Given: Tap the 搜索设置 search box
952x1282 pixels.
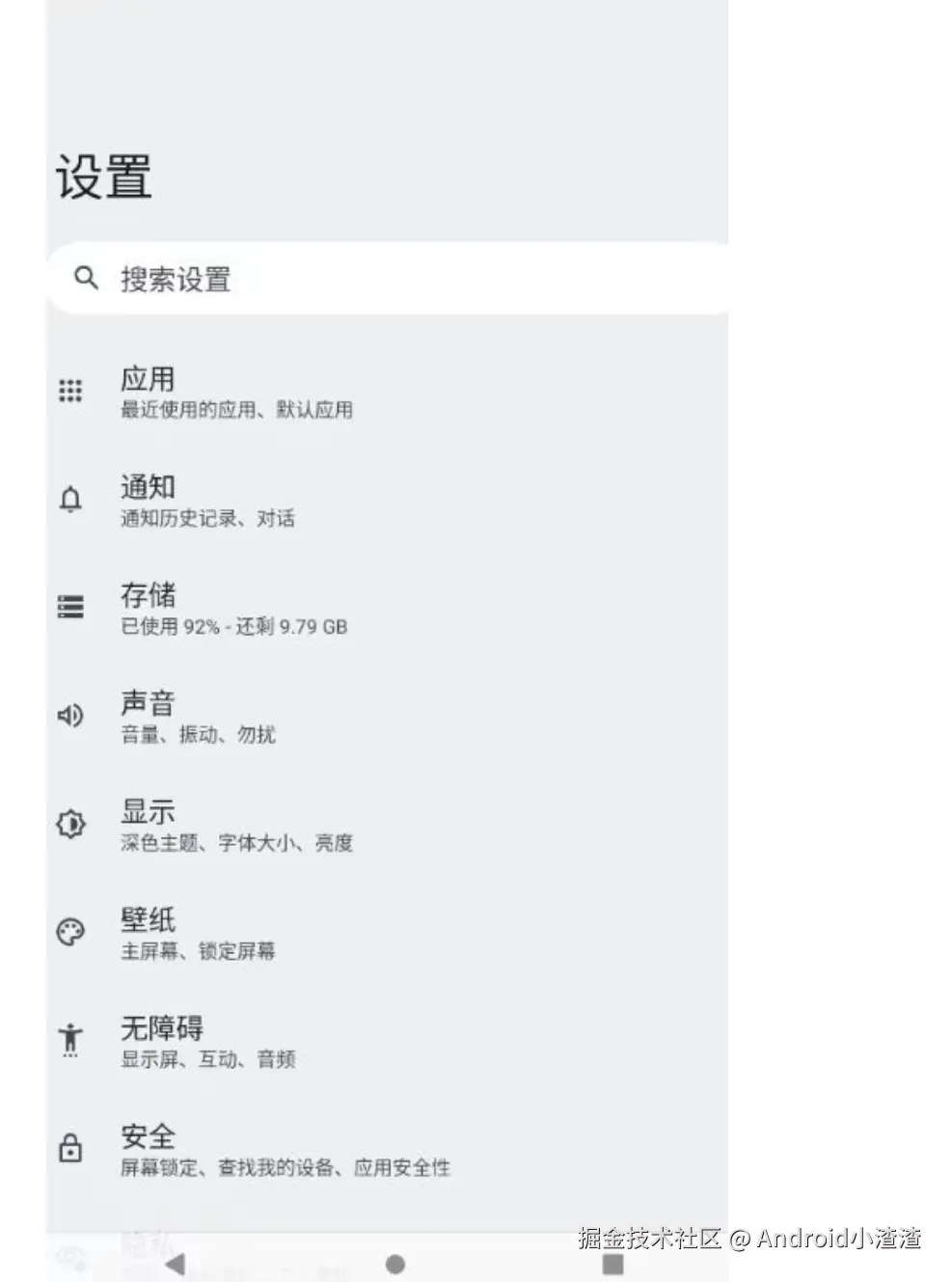Looking at the screenshot, I should 386,279.
